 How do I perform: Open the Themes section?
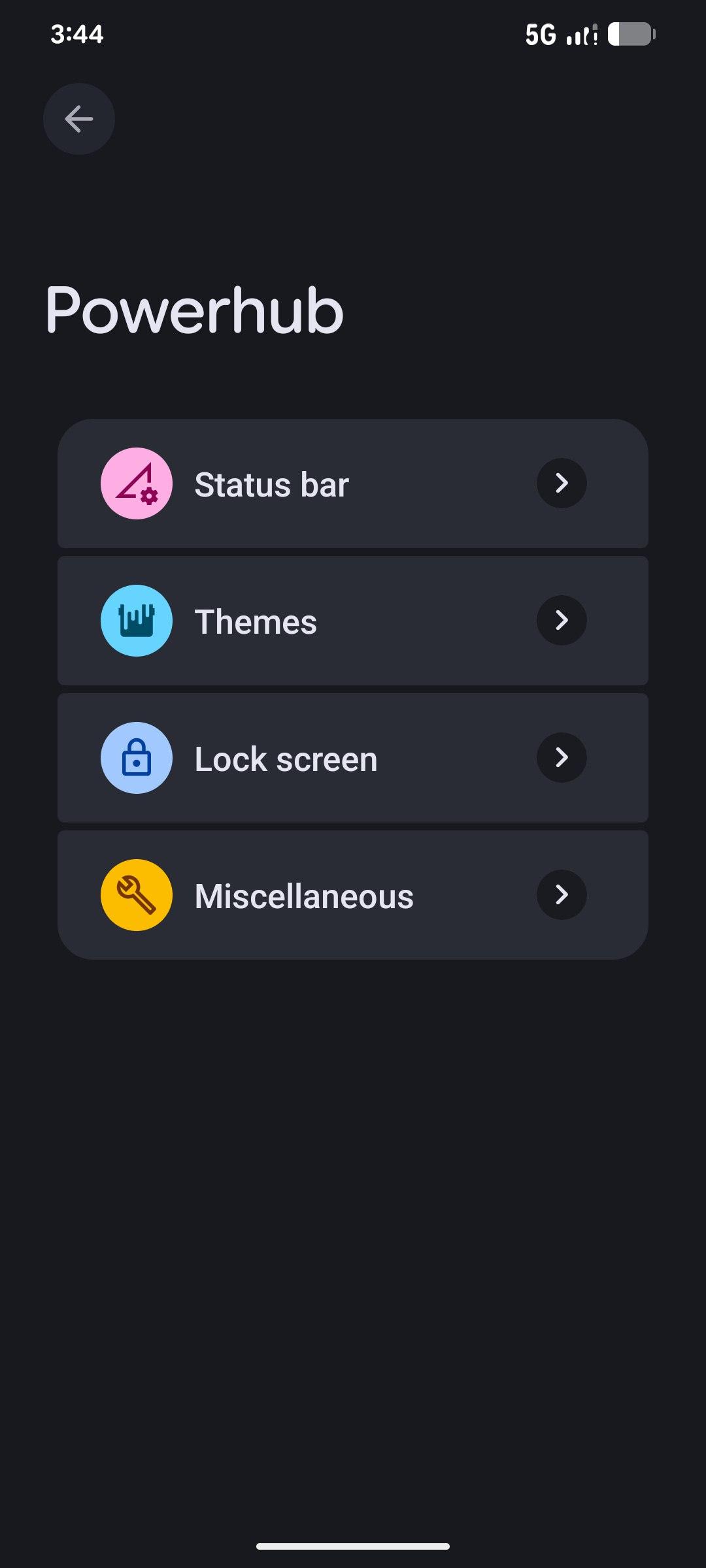tap(353, 621)
